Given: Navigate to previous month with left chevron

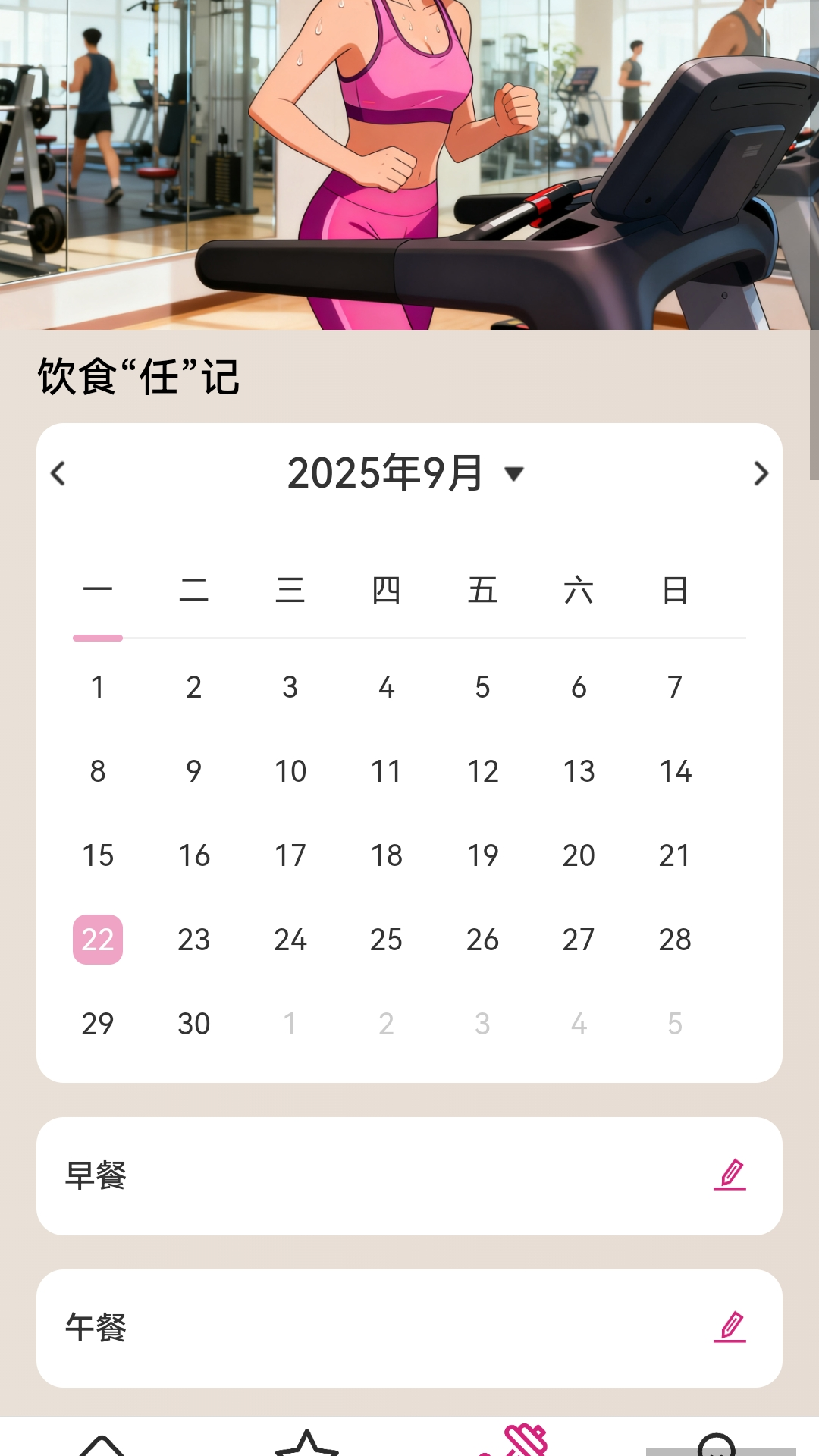Looking at the screenshot, I should tap(58, 472).
